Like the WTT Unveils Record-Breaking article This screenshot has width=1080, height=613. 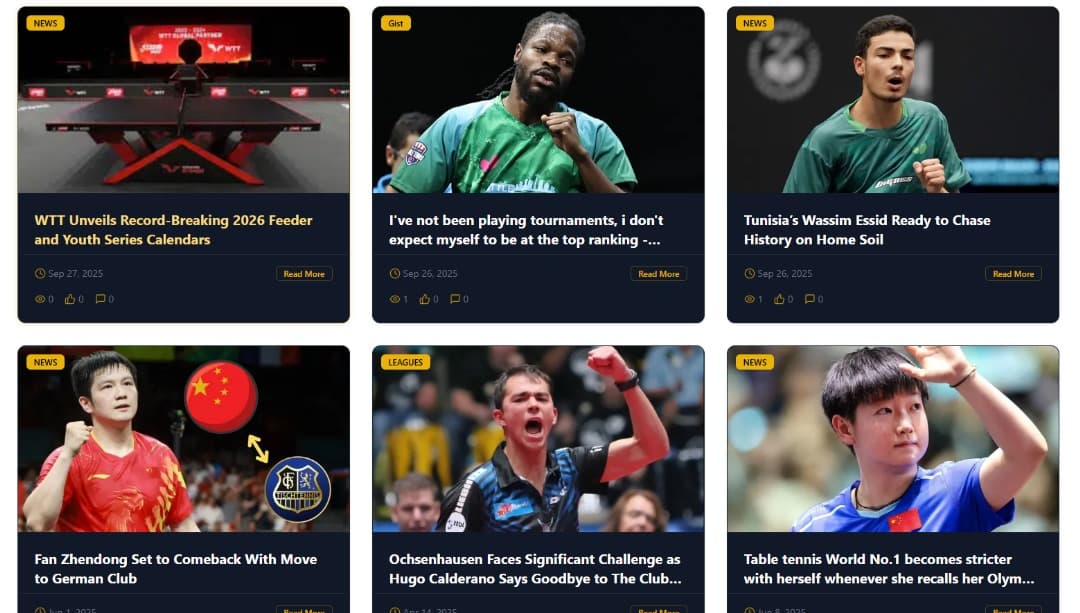click(x=71, y=299)
